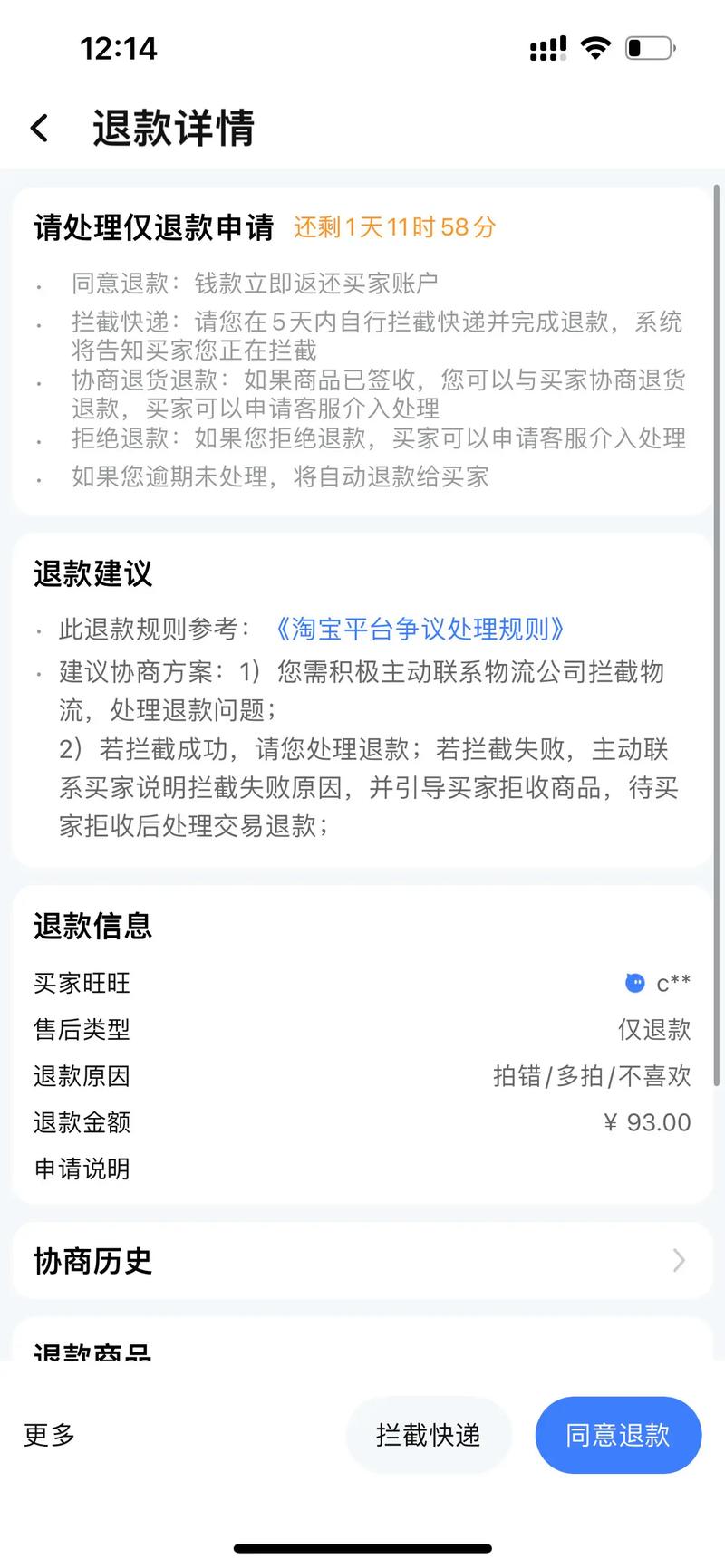Choose 拦截快递 to intercept the parcel
The height and width of the screenshot is (1568, 725).
pyautogui.click(x=428, y=1435)
